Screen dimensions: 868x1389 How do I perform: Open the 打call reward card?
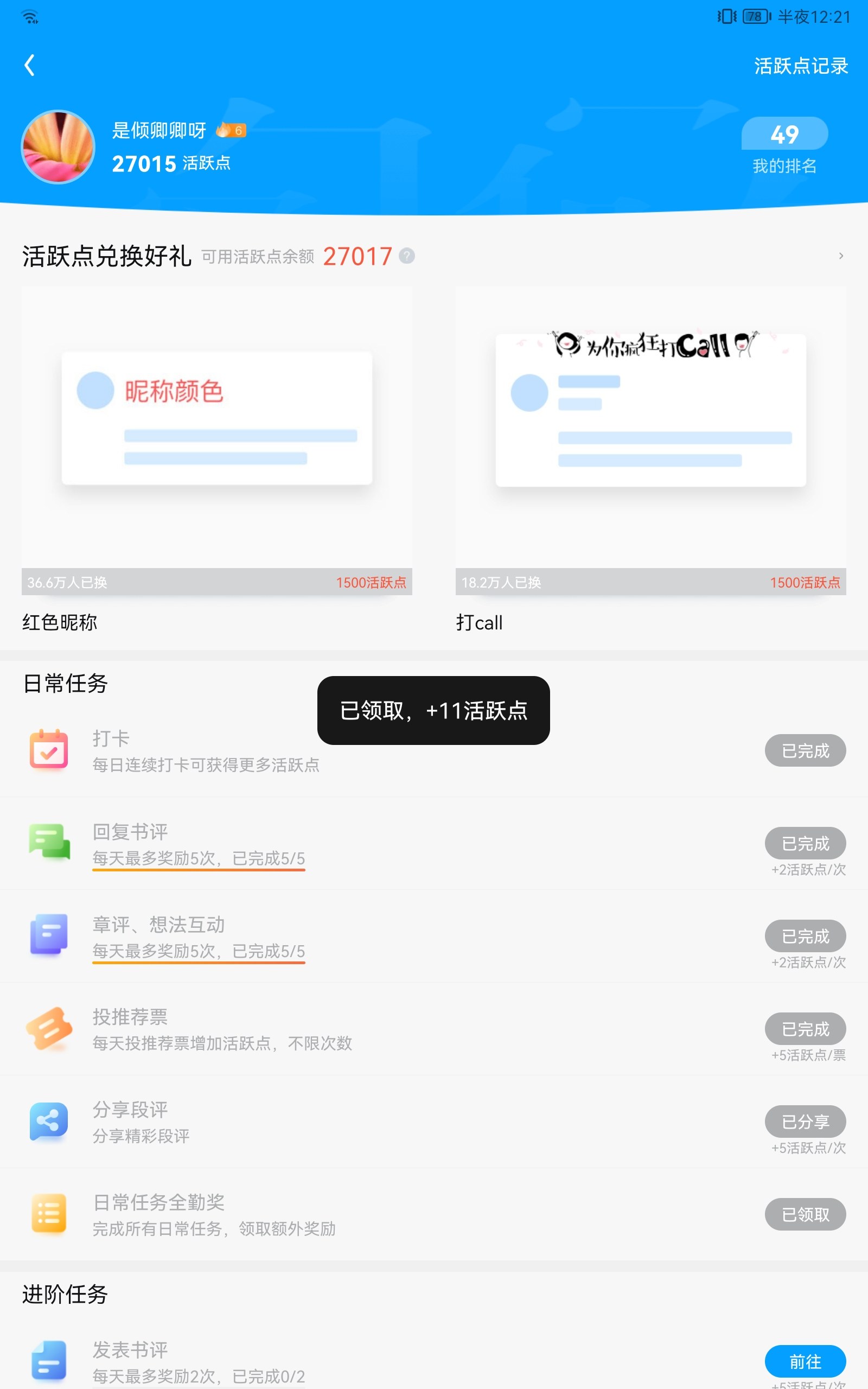coord(651,460)
